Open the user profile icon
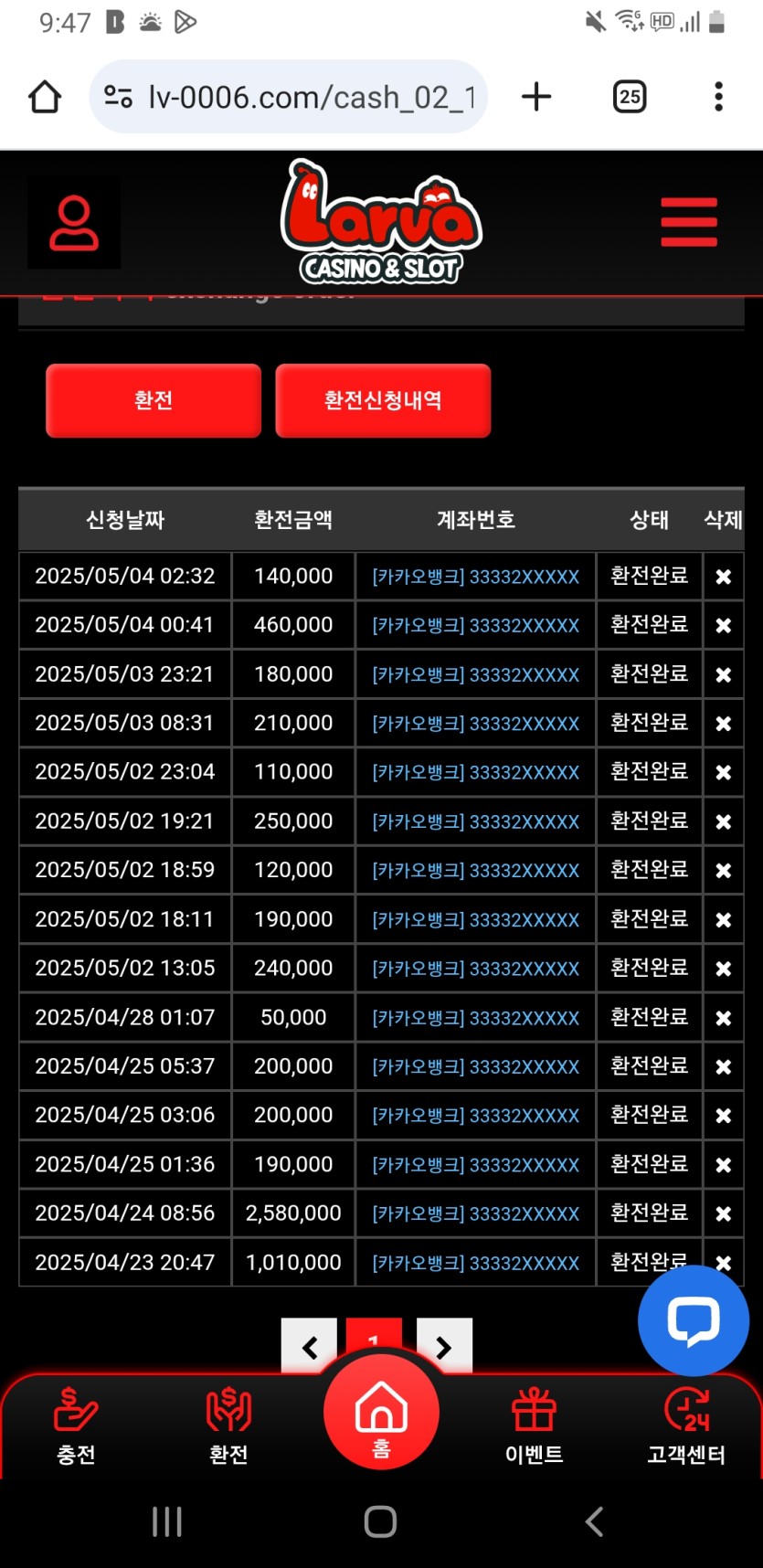This screenshot has height=1568, width=763. (x=74, y=223)
